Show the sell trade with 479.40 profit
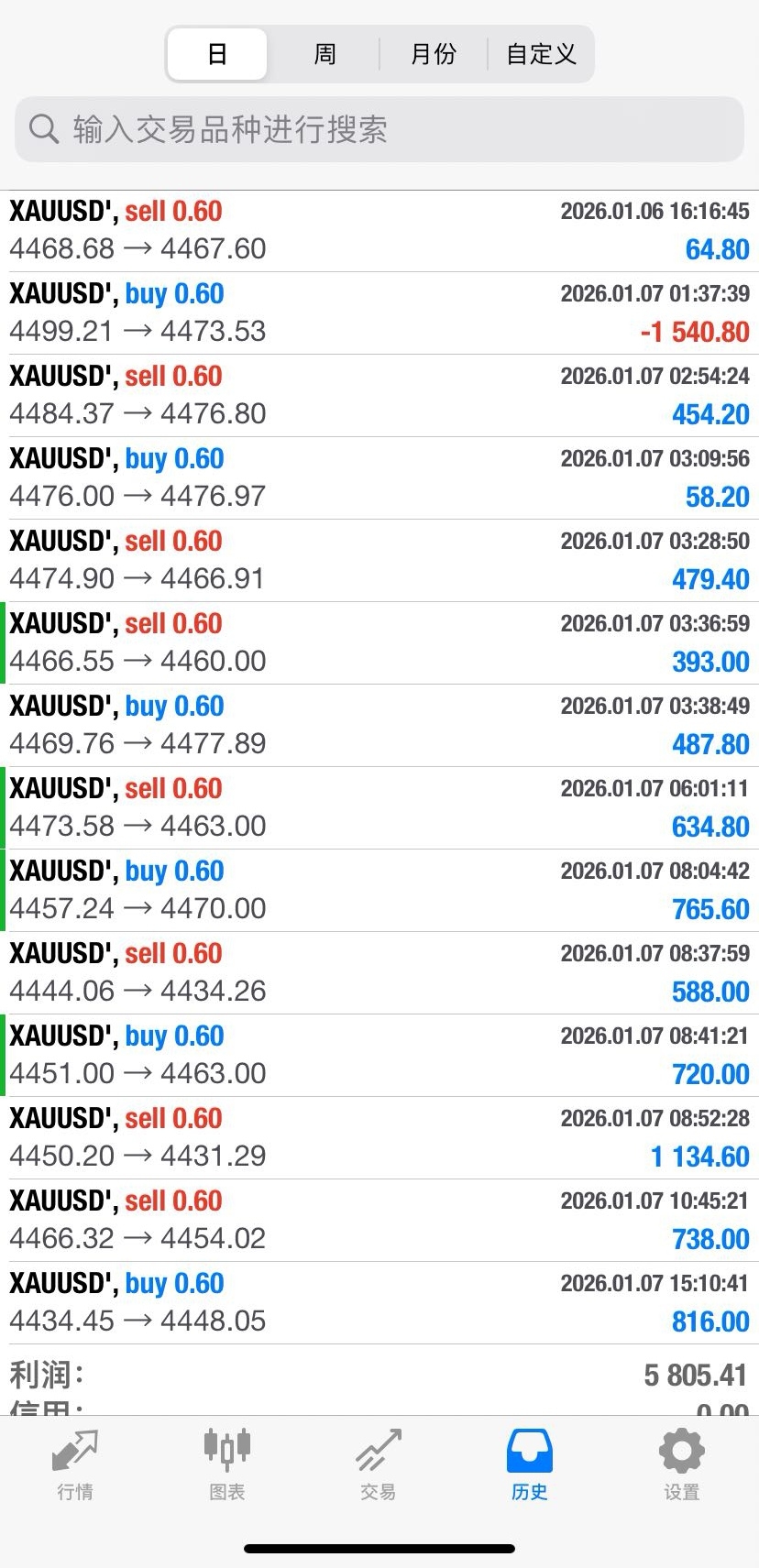 (379, 560)
